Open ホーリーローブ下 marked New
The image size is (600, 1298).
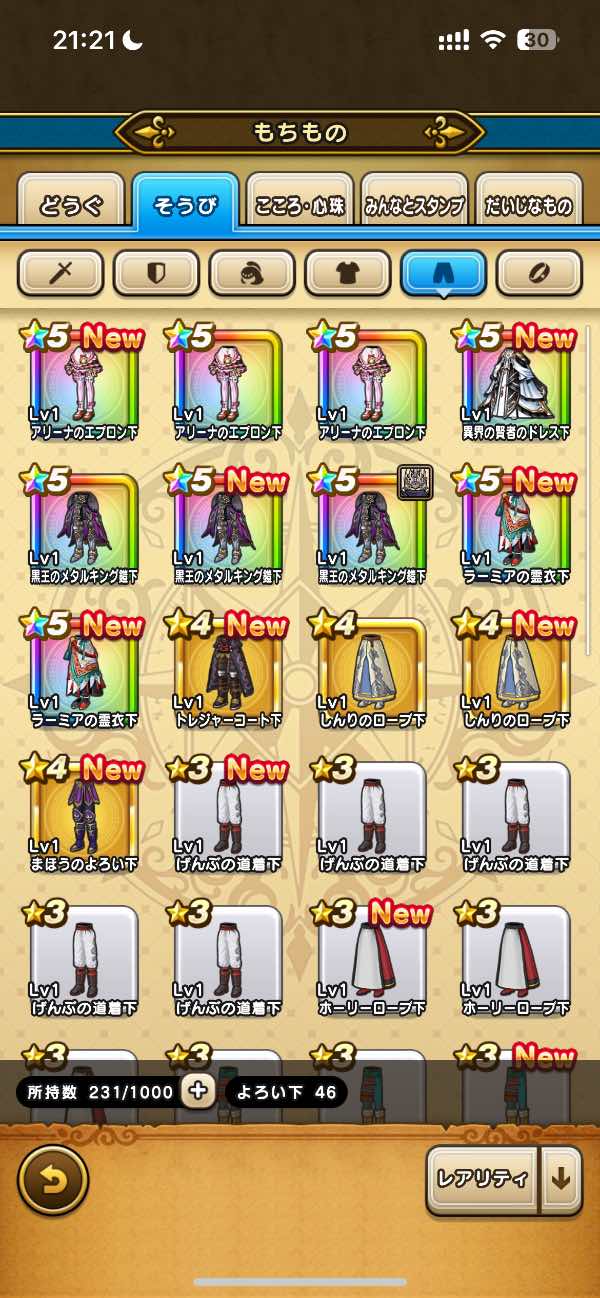click(x=373, y=959)
